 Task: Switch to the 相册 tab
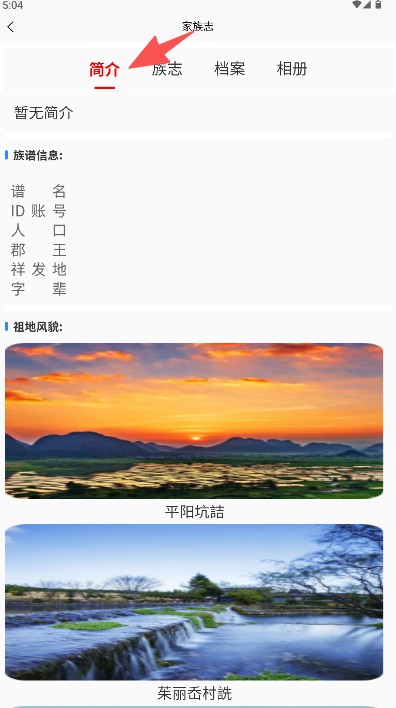point(292,69)
